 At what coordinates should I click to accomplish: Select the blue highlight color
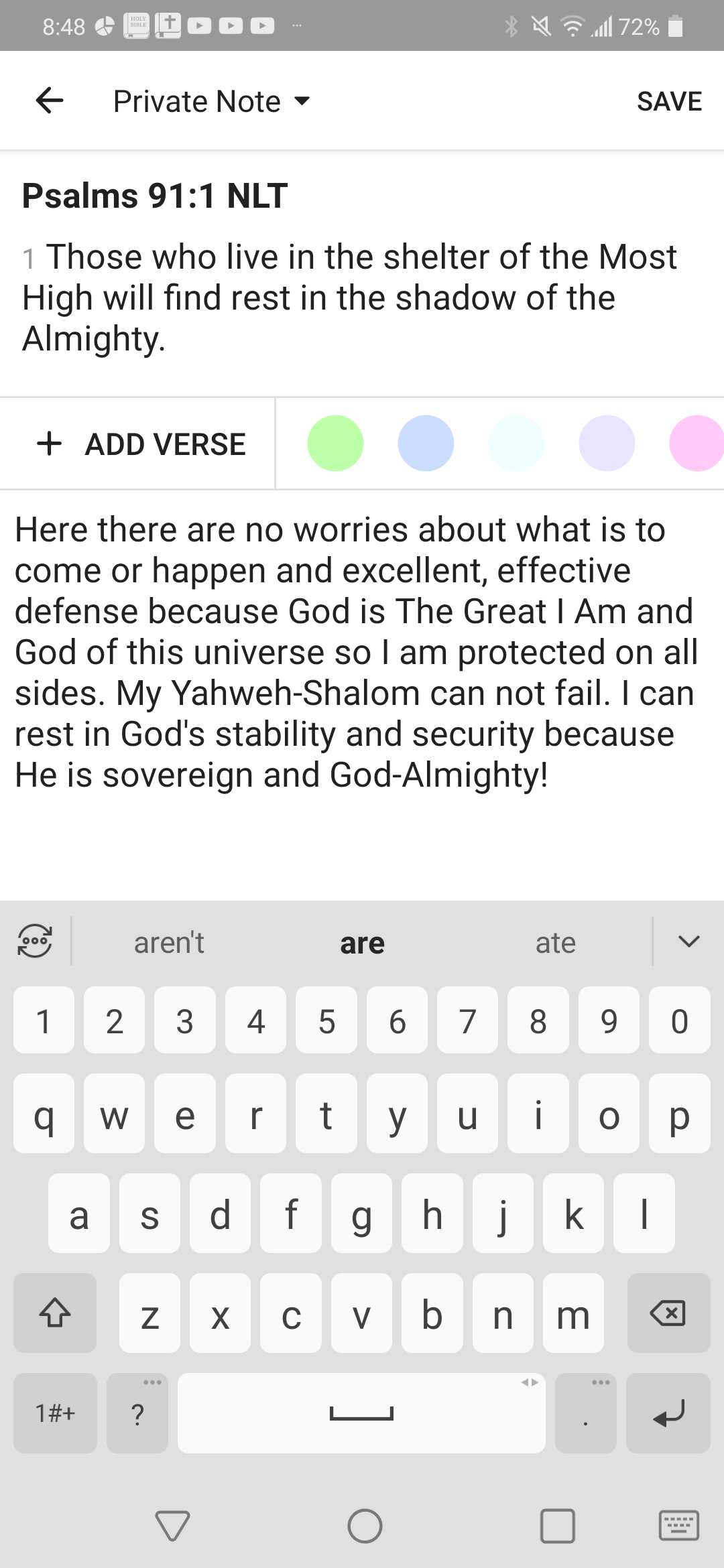click(426, 444)
